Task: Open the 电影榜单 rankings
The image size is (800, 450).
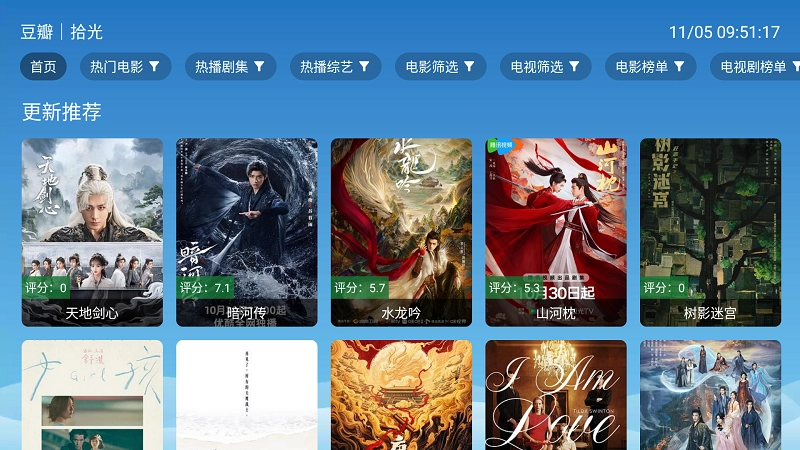Action: click(x=650, y=67)
